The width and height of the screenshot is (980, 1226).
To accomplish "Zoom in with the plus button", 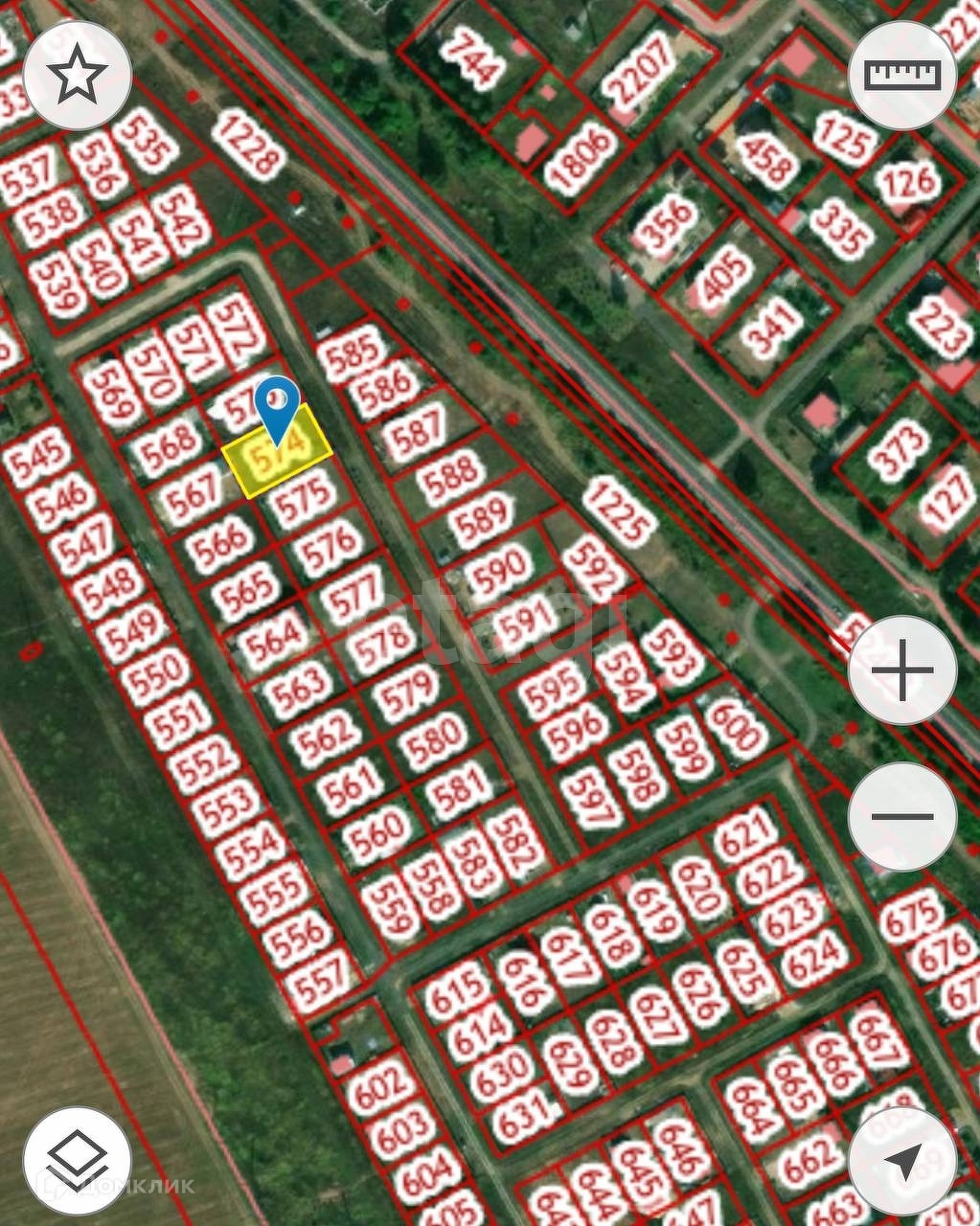I will tap(901, 670).
